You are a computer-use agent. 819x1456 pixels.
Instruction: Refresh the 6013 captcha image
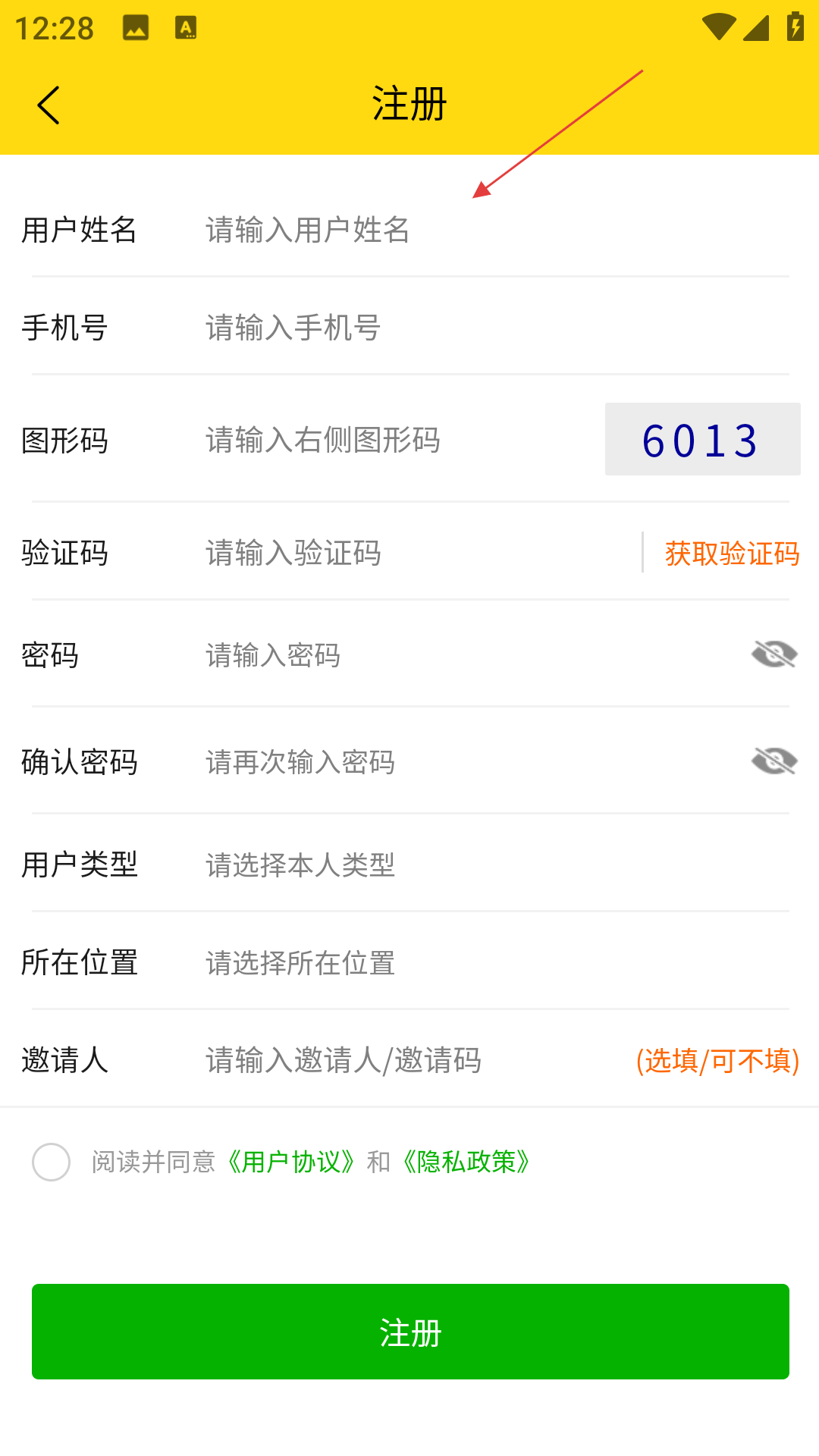tap(702, 440)
